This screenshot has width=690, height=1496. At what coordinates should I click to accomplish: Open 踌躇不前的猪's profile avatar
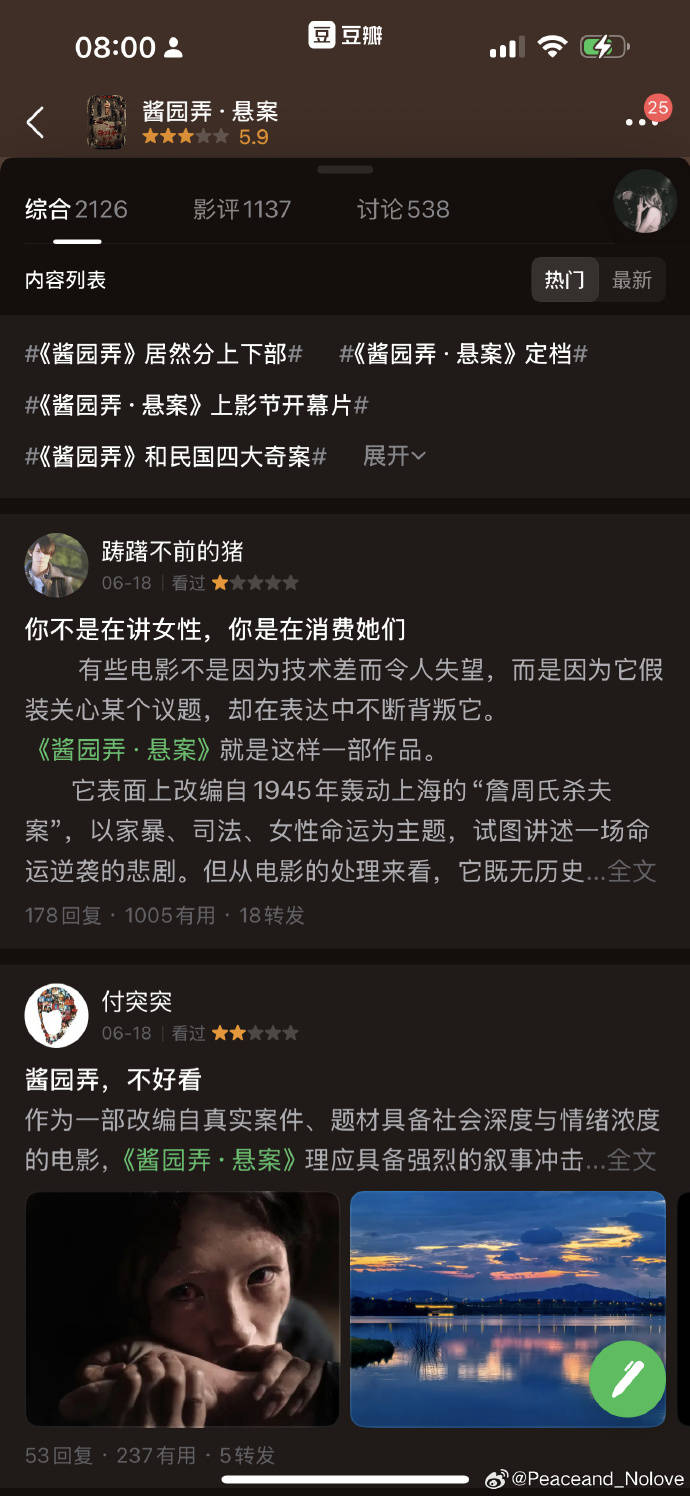[56, 565]
